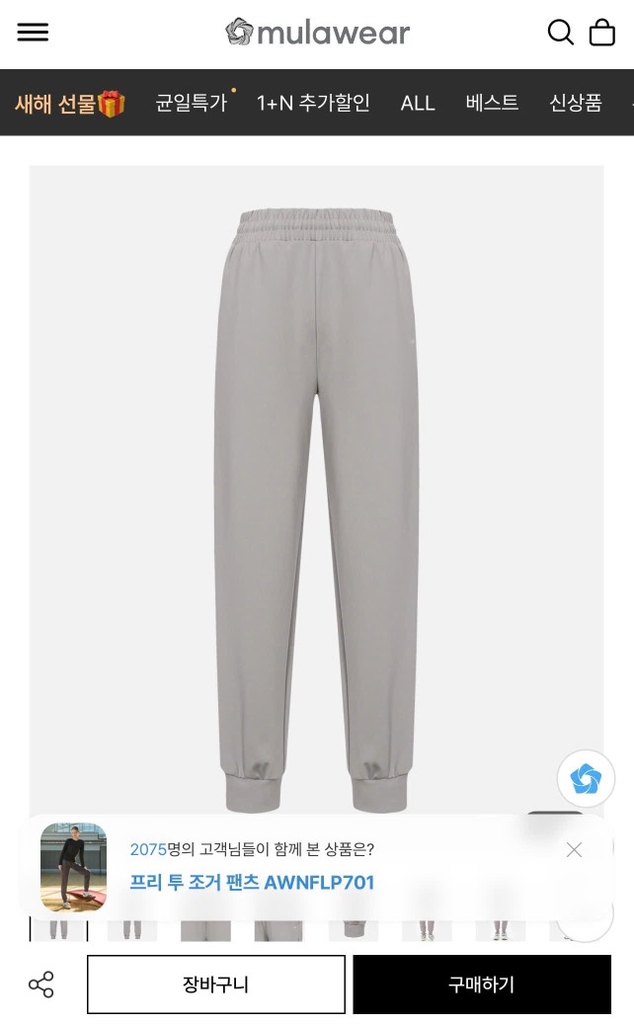Go to the mulawear home page
The height and width of the screenshot is (1024, 634).
point(318,32)
